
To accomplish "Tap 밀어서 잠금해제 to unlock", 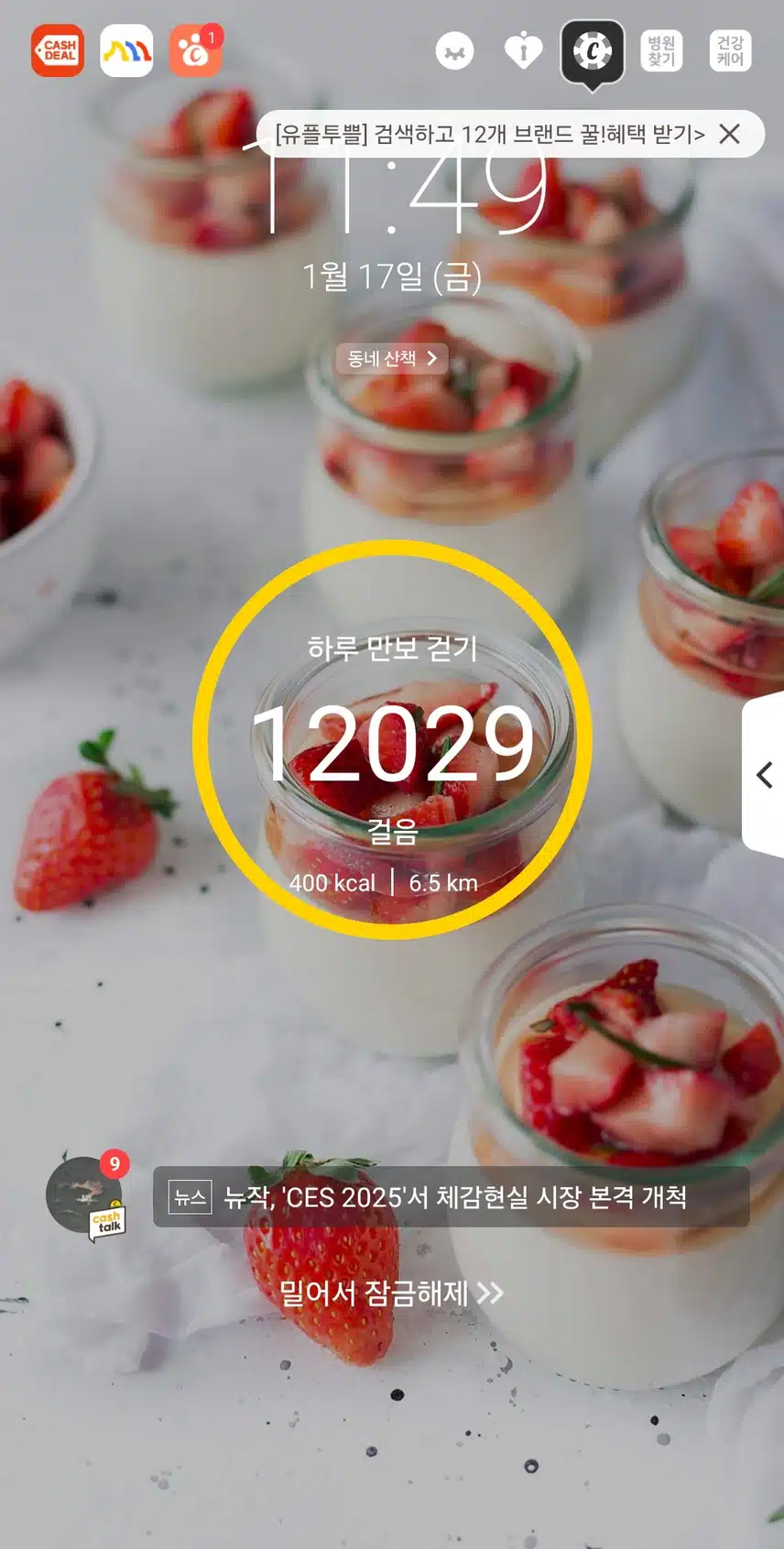I will pos(391,1293).
